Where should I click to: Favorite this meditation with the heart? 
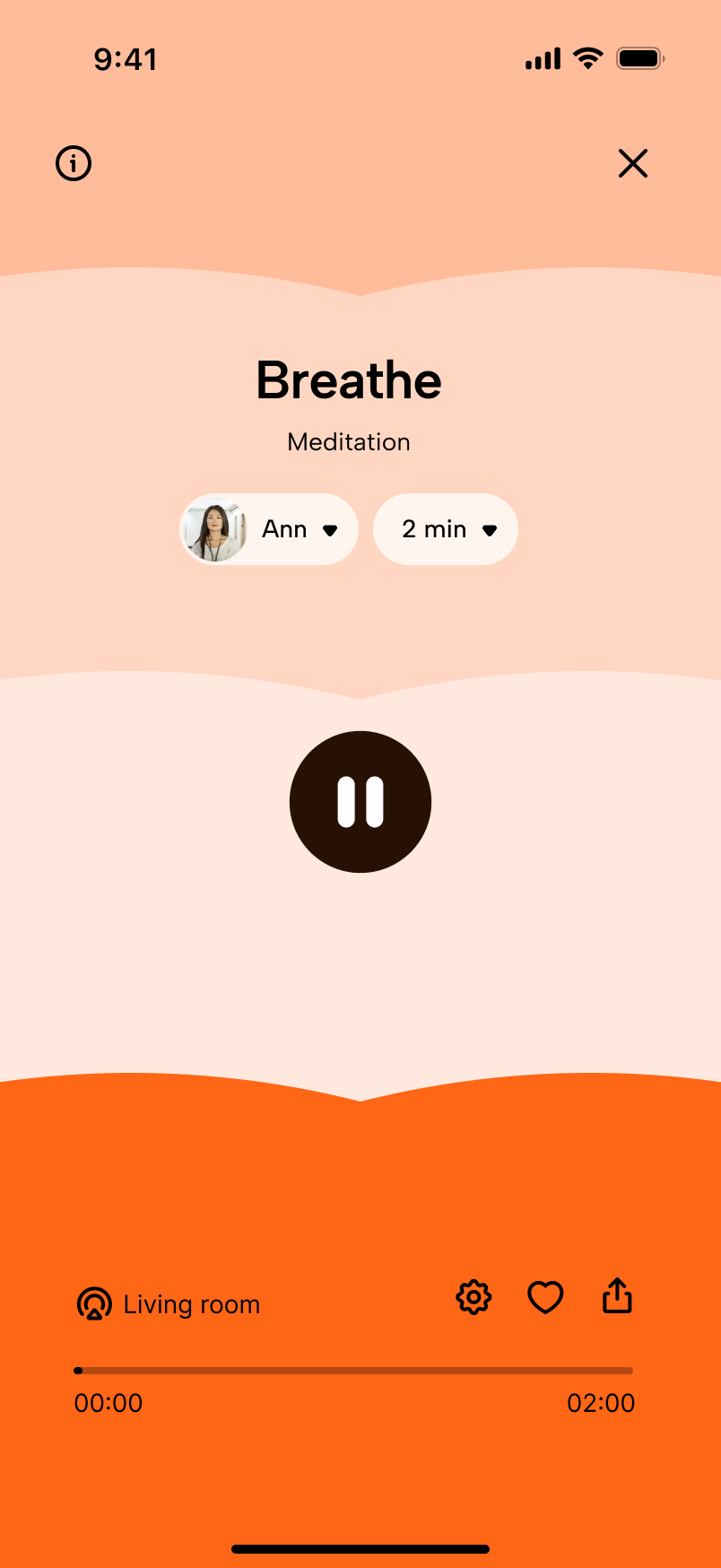[545, 1297]
